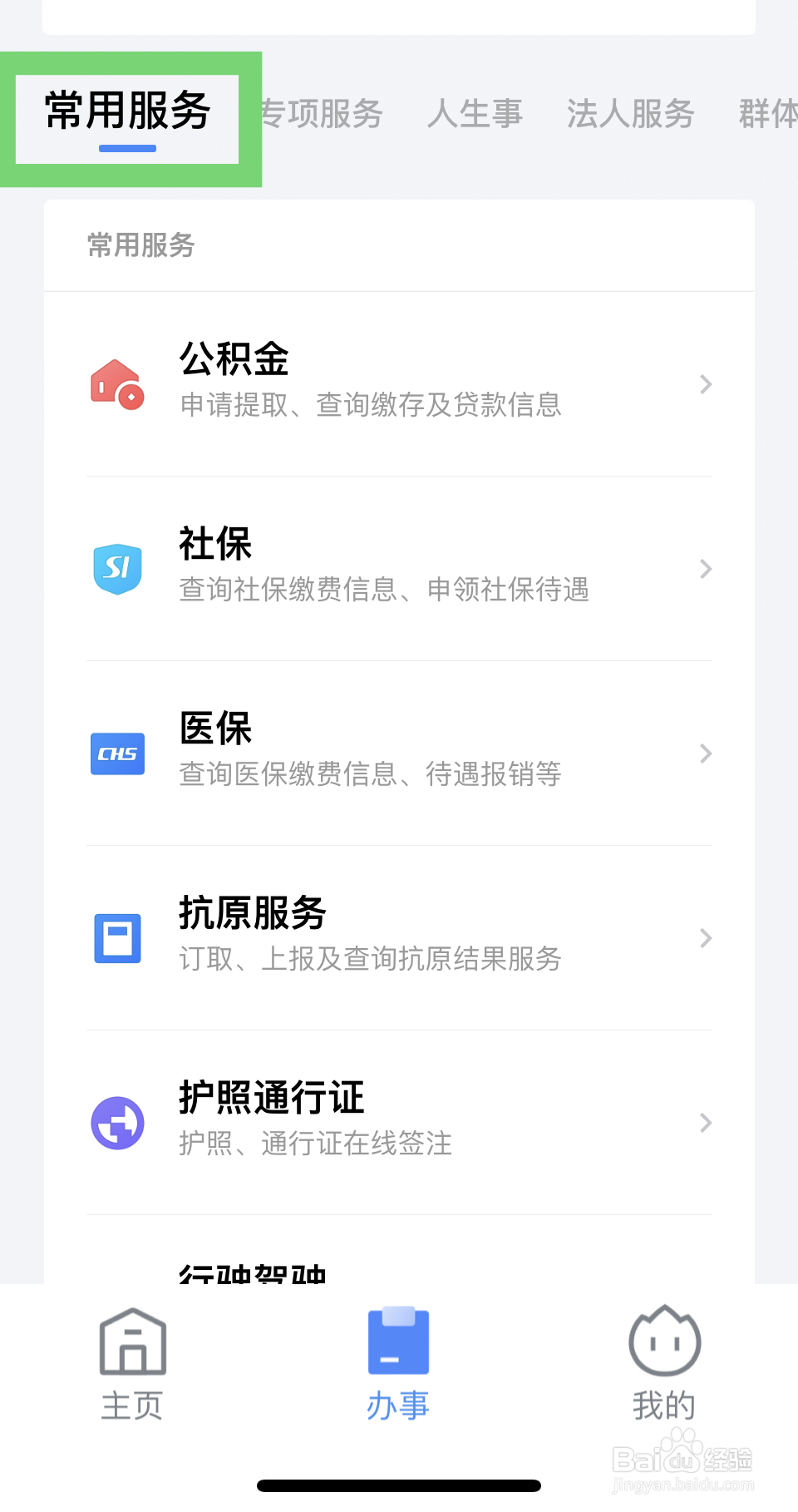
Task: Select the 常用服务 tab
Action: (127, 112)
